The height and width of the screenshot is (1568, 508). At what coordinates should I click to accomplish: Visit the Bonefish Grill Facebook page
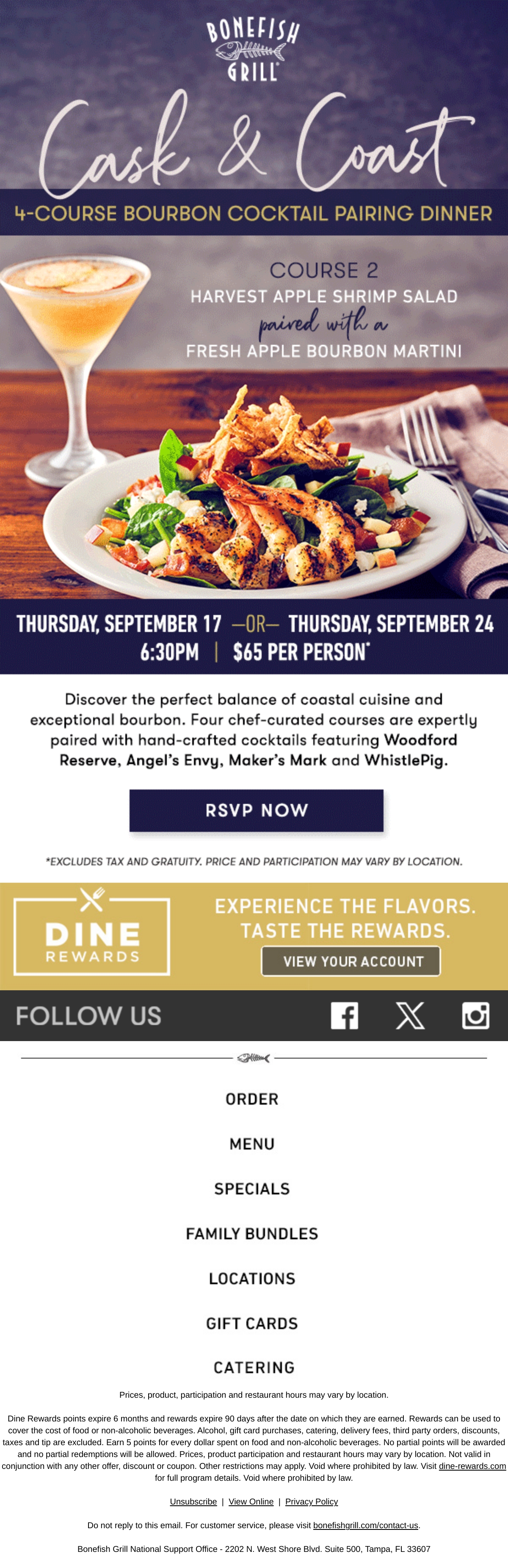(x=344, y=1015)
